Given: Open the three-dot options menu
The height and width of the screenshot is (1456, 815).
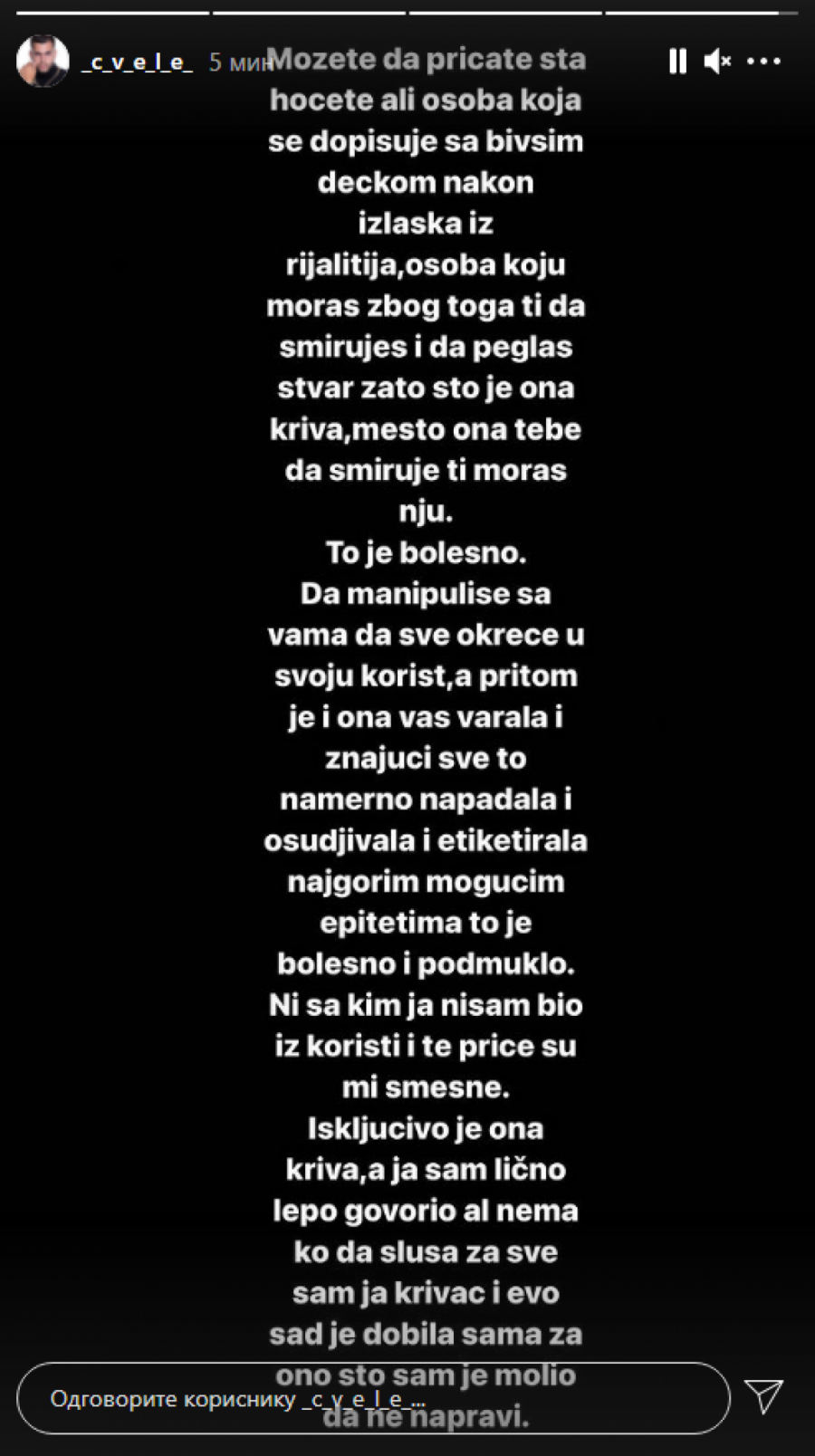Looking at the screenshot, I should coord(763,62).
